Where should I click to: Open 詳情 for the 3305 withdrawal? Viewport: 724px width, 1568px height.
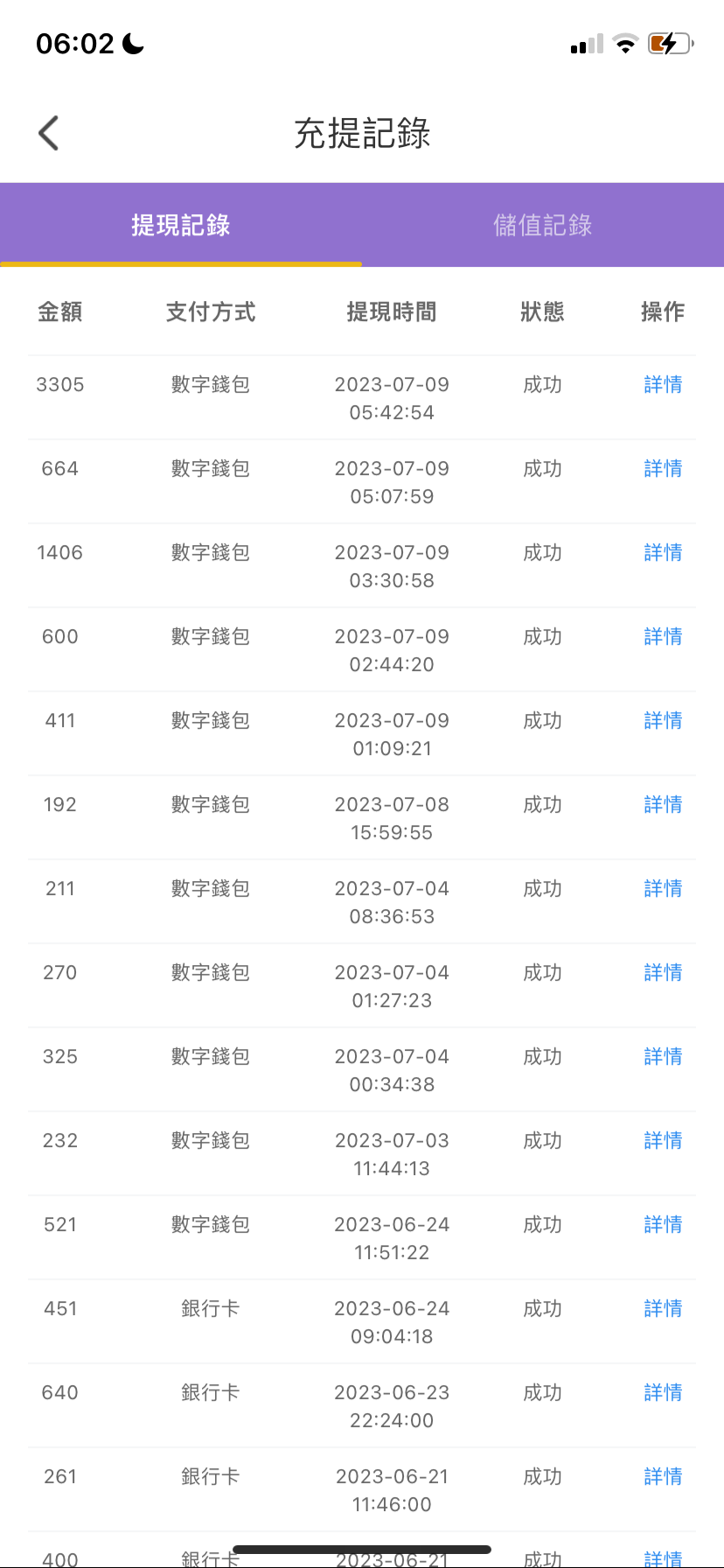click(x=663, y=385)
